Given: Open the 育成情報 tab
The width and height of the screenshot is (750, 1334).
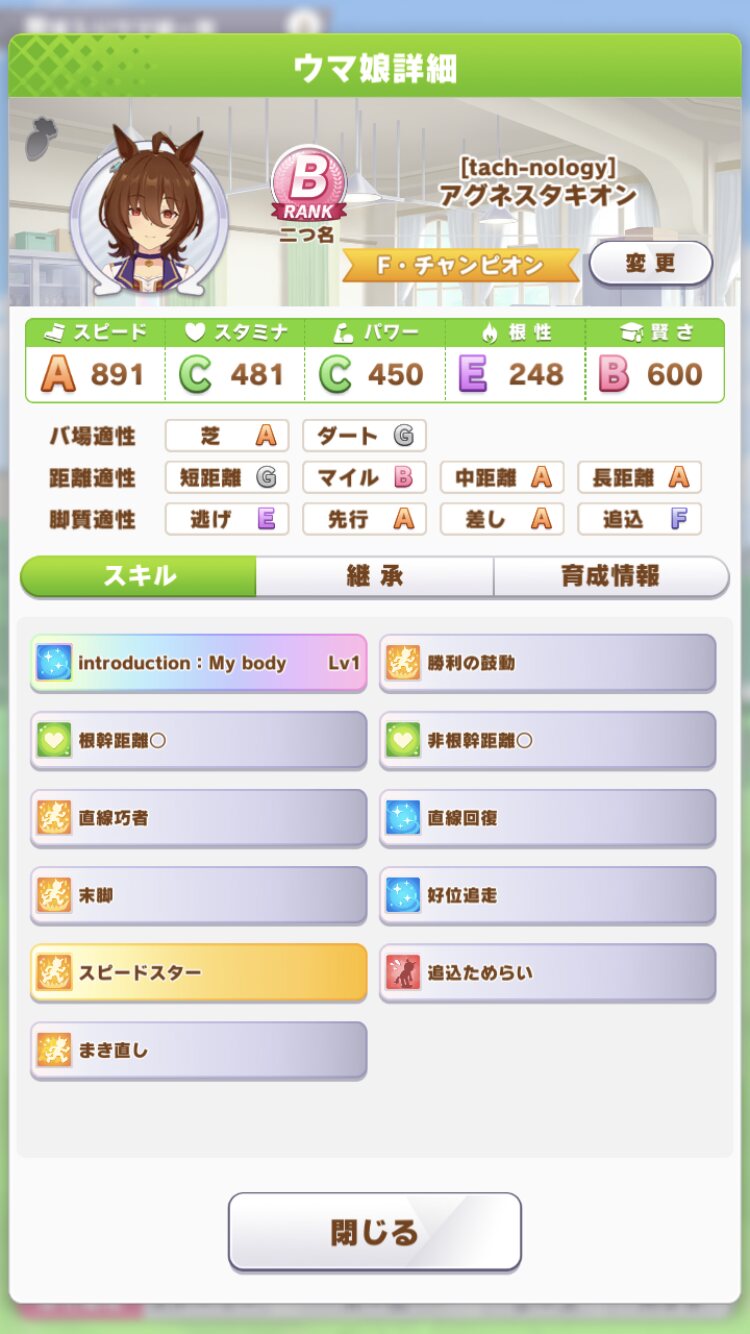Looking at the screenshot, I should coord(610,576).
